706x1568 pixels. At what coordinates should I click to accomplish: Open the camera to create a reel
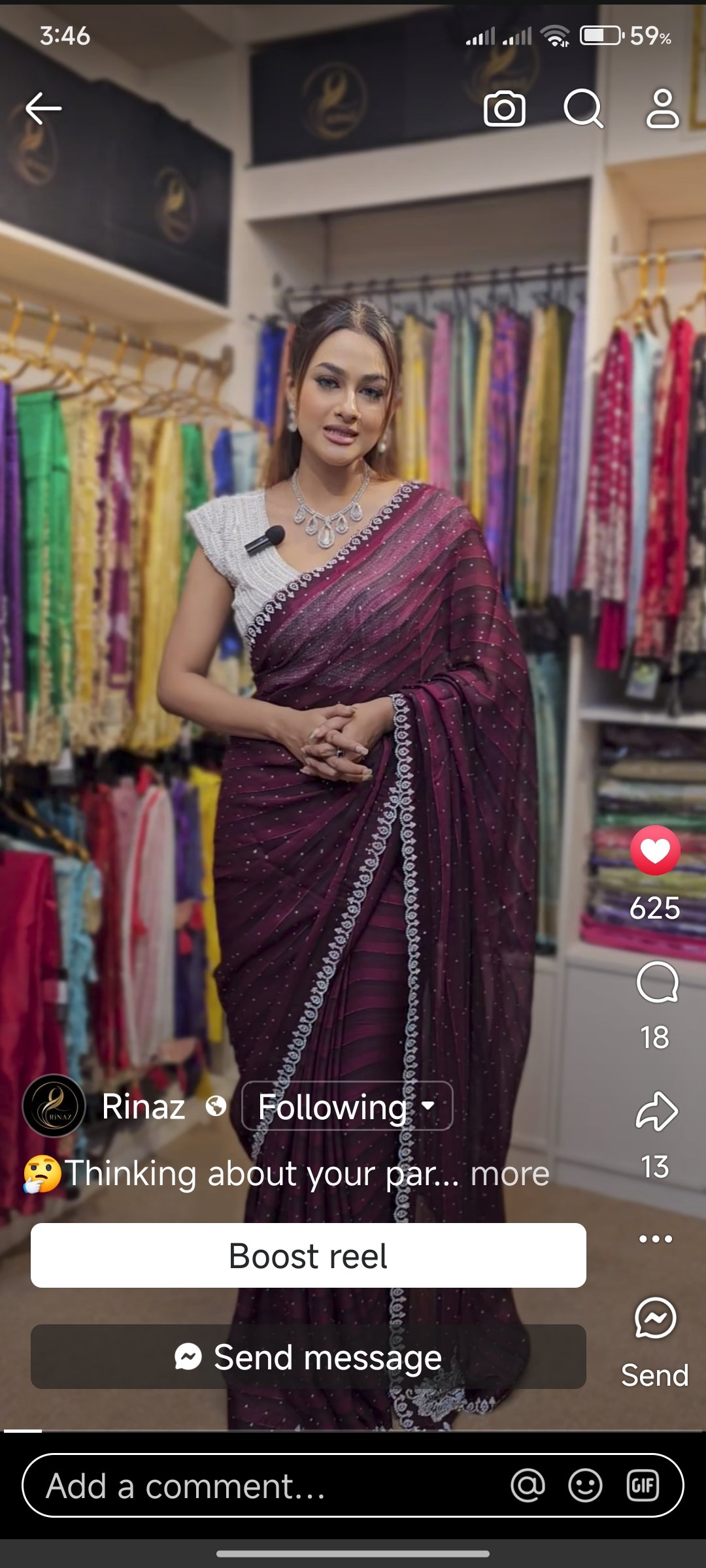click(504, 108)
